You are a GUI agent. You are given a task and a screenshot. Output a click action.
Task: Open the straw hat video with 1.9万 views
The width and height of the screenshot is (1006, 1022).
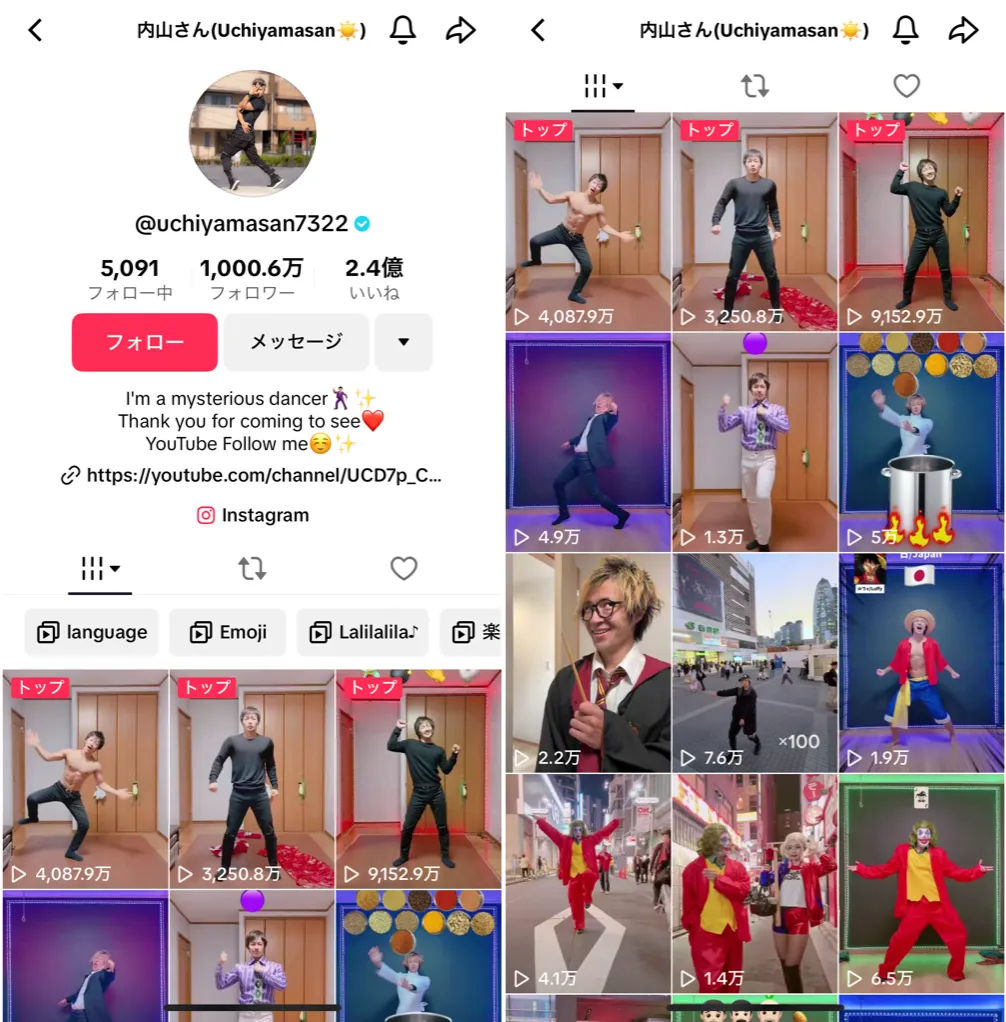click(x=921, y=662)
